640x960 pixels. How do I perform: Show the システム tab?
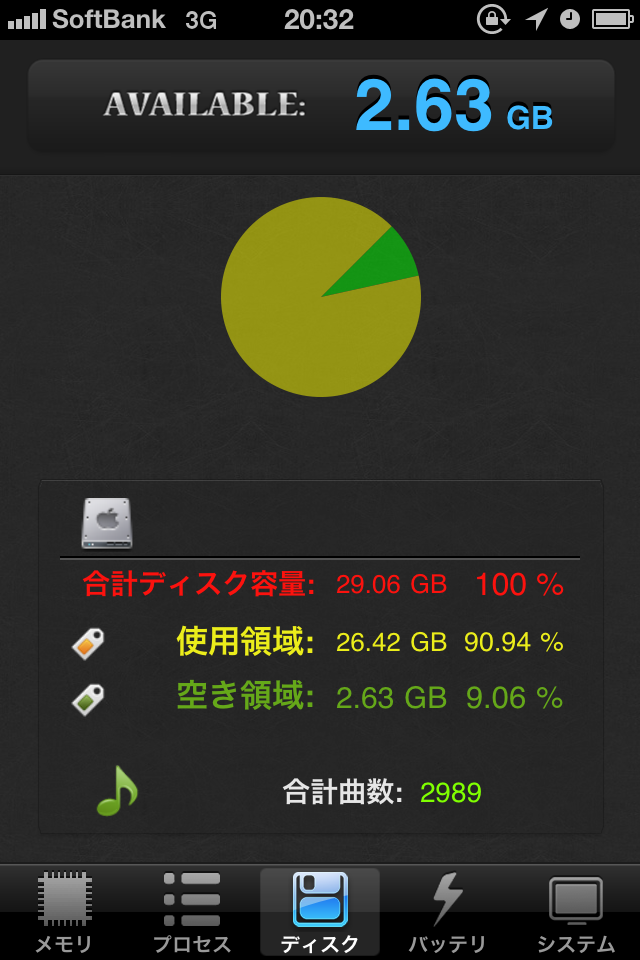pyautogui.click(x=575, y=912)
